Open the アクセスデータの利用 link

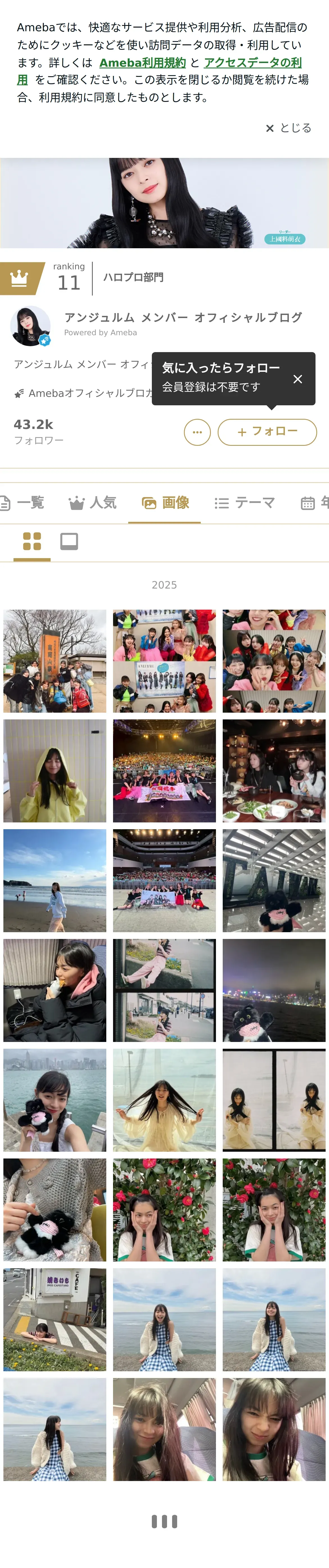pyautogui.click(x=253, y=63)
